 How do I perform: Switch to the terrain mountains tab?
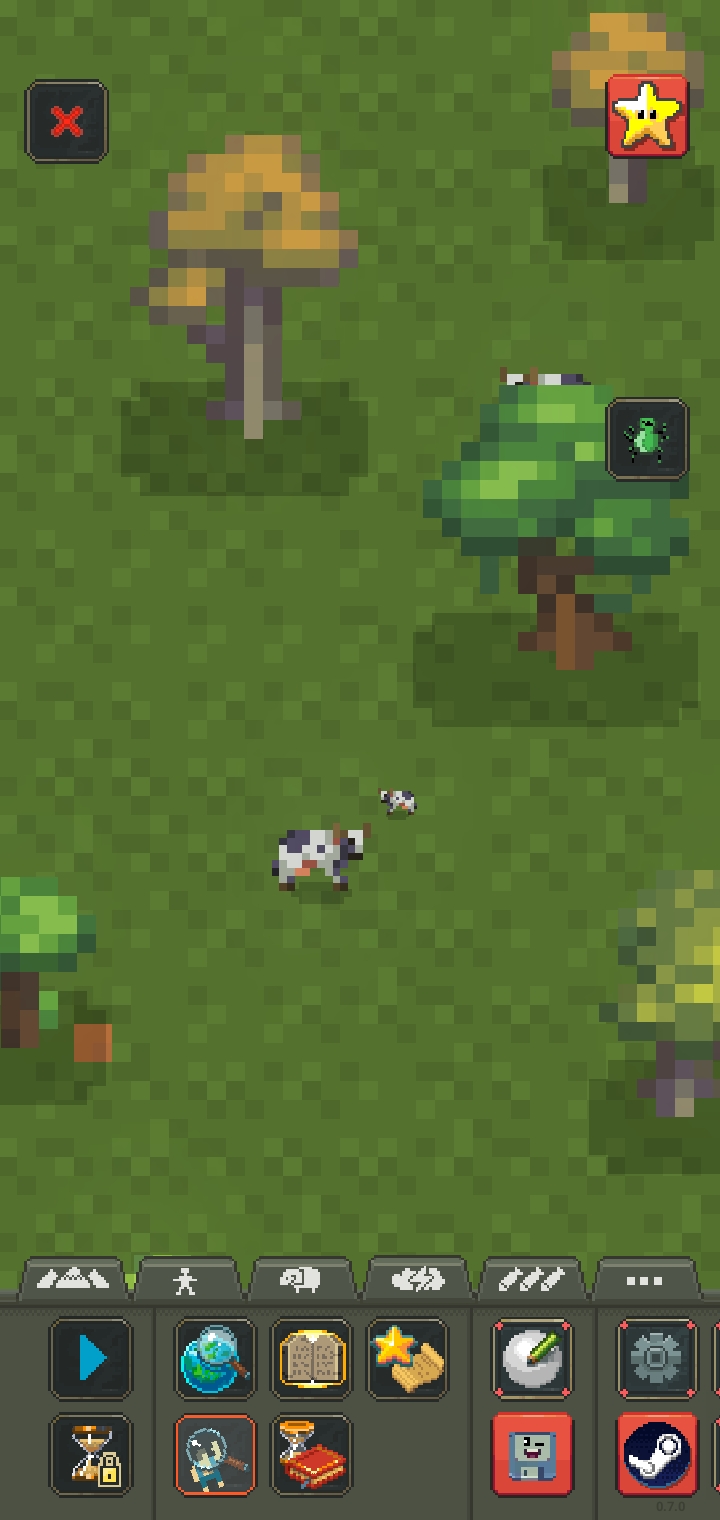[x=72, y=1279]
